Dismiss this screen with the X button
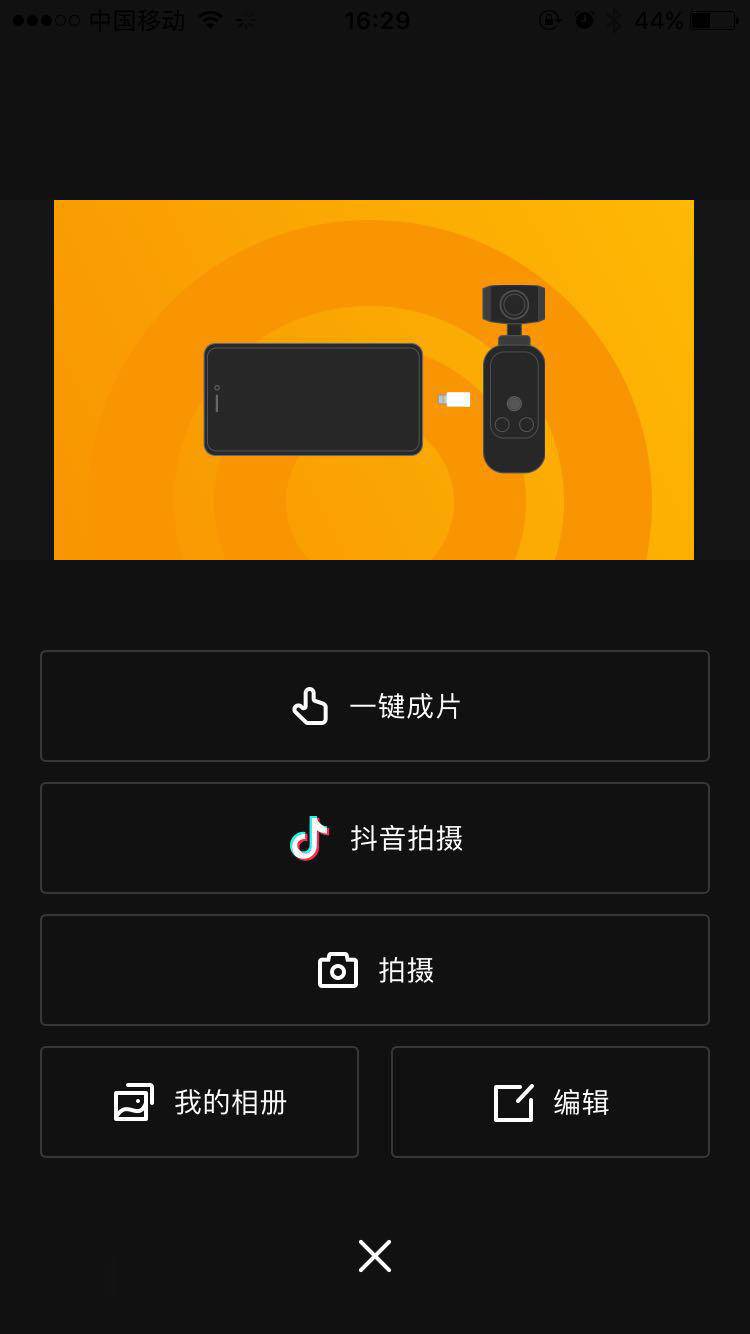The image size is (750, 1334). click(375, 1256)
